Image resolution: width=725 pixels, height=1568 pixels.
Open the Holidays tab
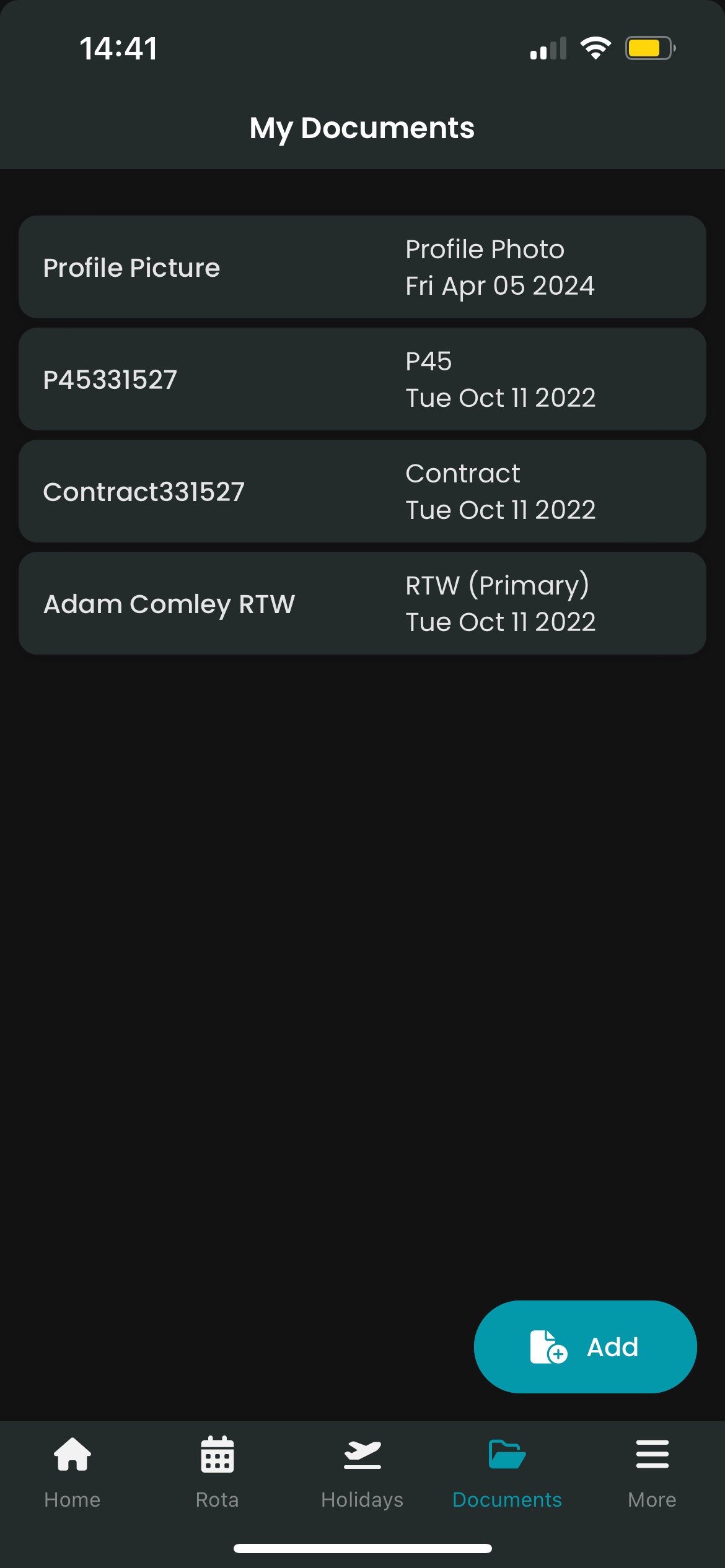click(362, 1473)
